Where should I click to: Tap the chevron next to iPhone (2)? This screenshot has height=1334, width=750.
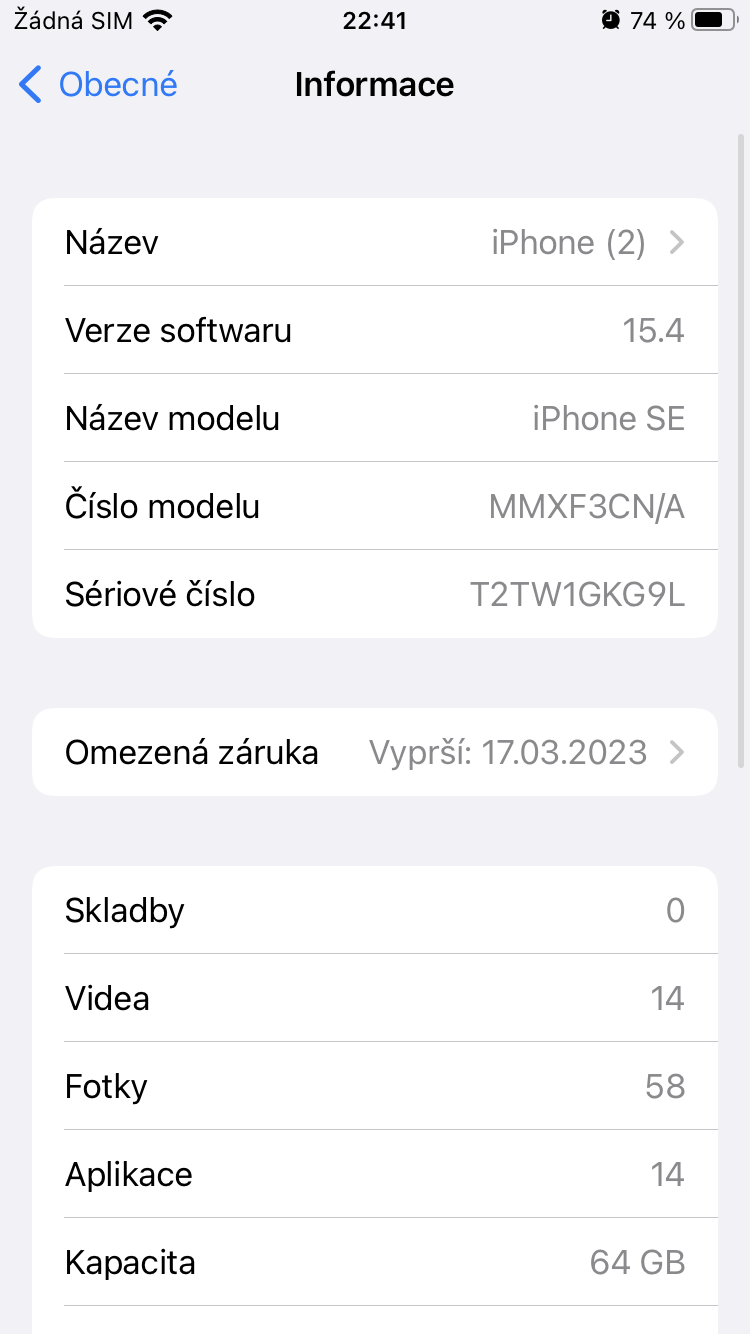[x=677, y=242]
